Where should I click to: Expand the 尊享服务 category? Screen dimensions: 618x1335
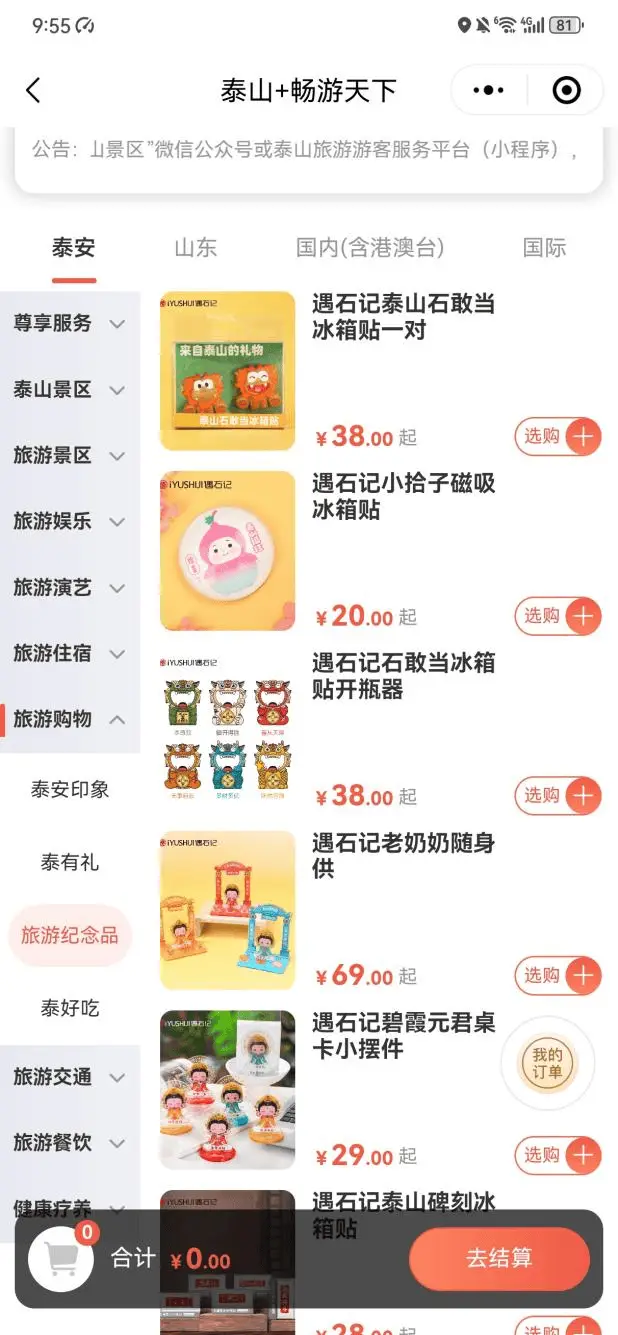pyautogui.click(x=68, y=323)
